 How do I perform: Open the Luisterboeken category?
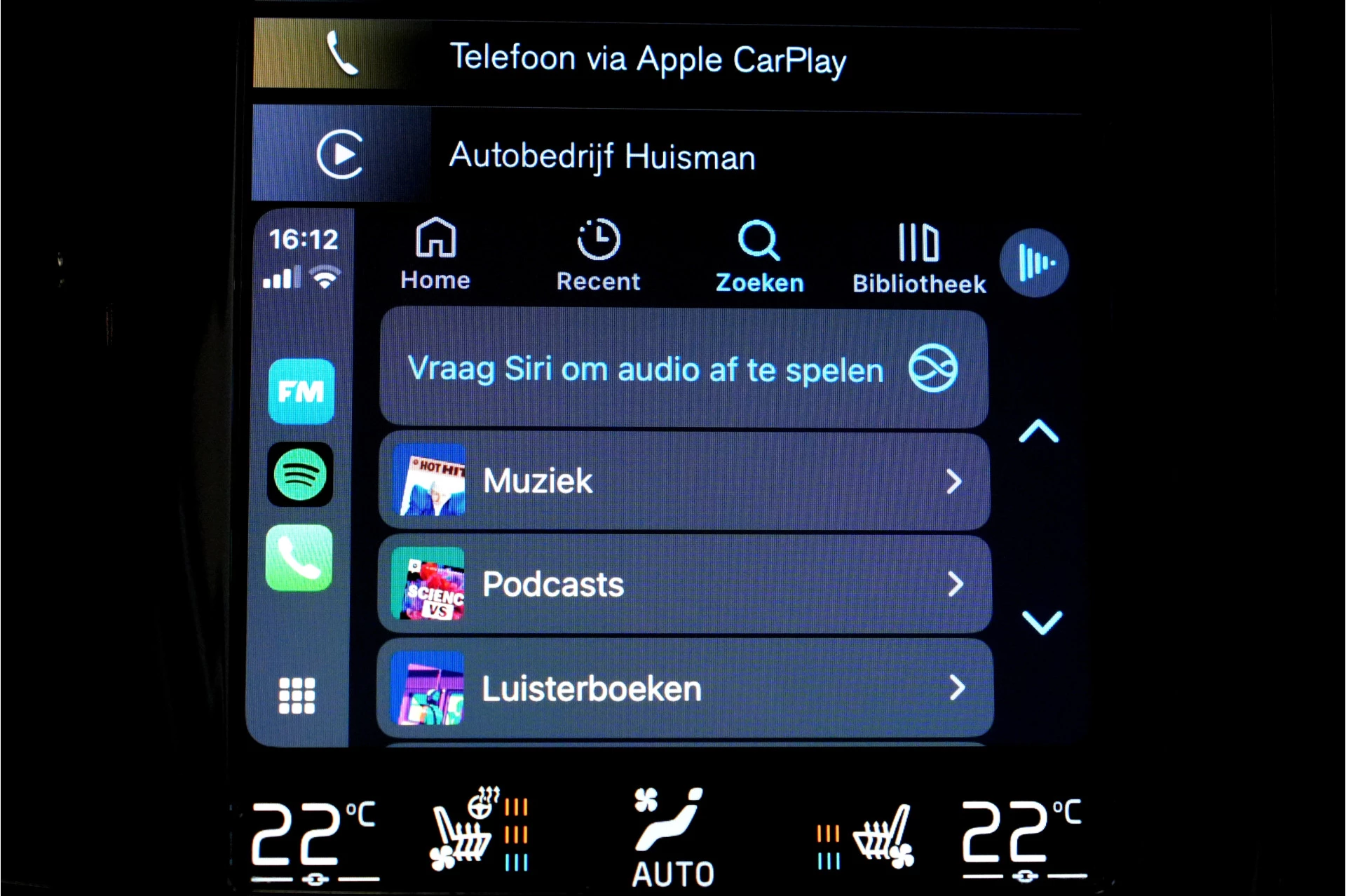tap(684, 688)
